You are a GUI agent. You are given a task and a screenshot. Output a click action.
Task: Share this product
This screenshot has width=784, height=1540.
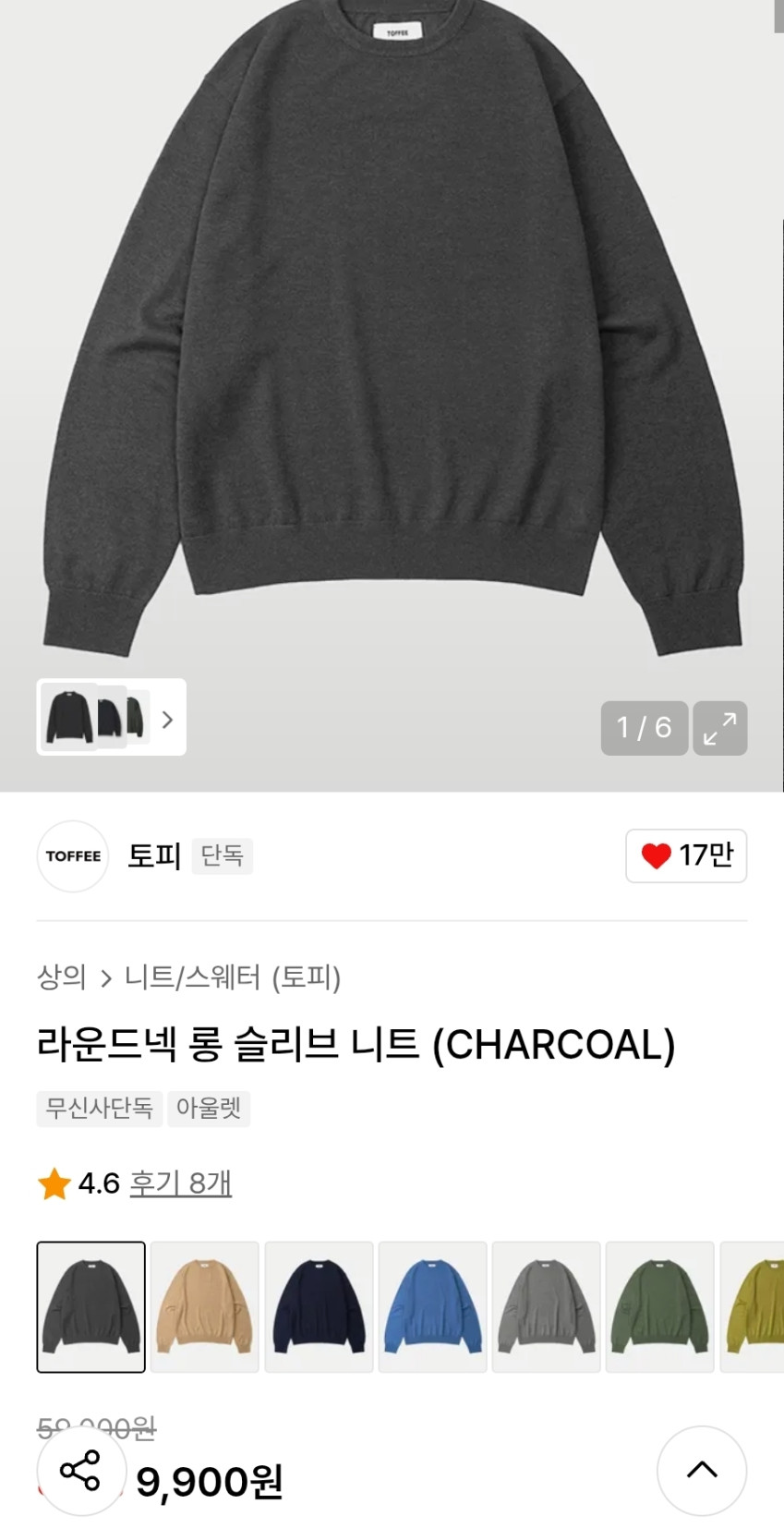pos(80,1470)
